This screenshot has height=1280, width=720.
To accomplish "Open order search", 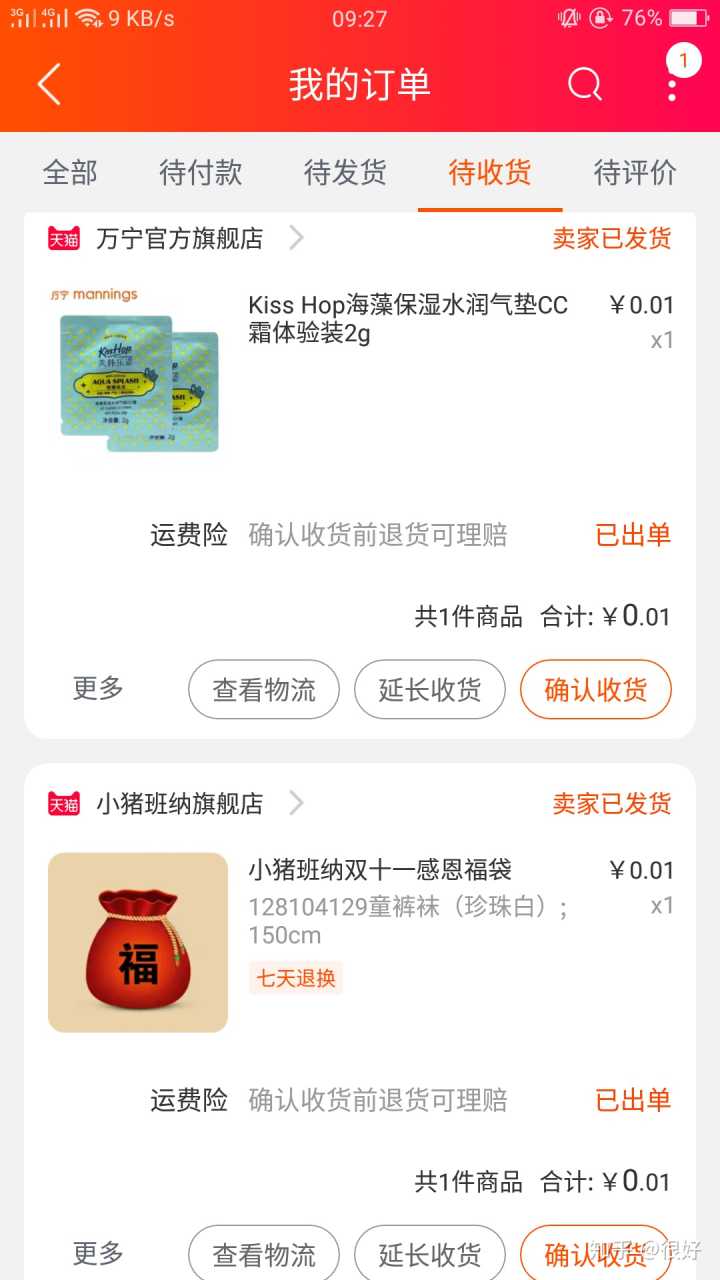I will click(585, 84).
